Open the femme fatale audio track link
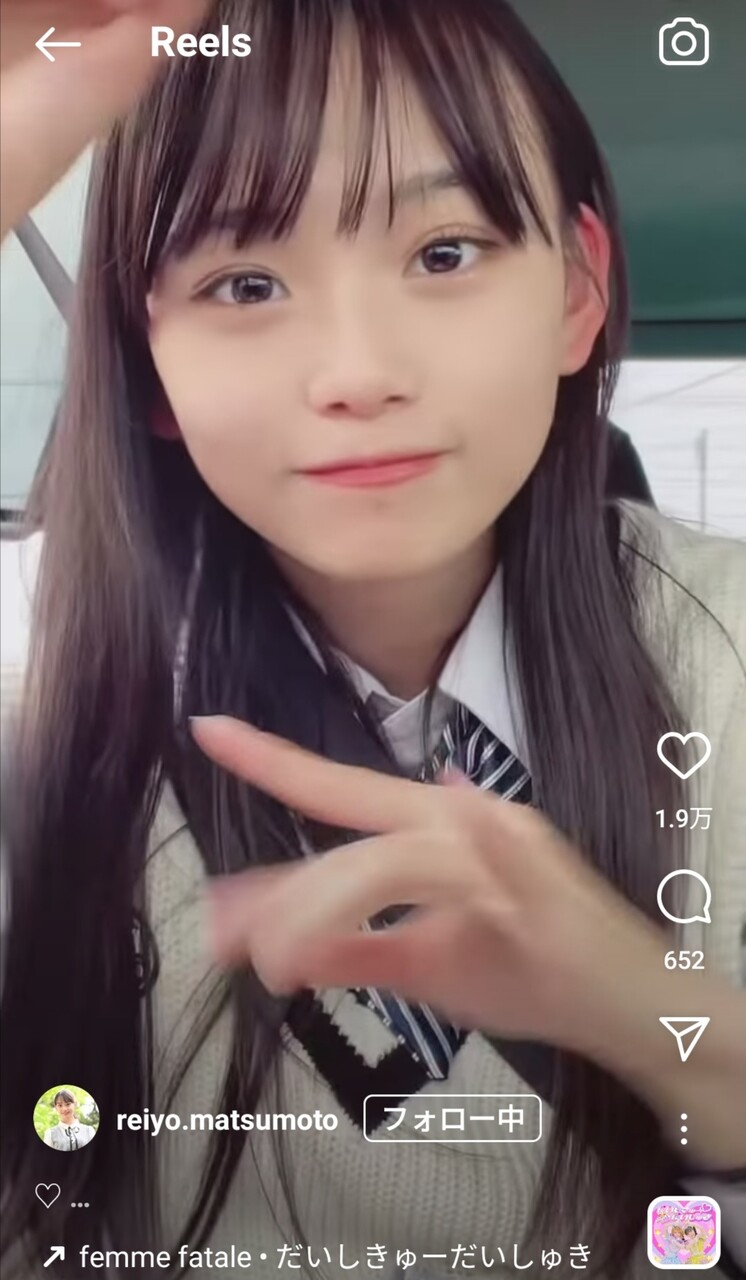Screen dimensions: 746x1280 [320, 1256]
